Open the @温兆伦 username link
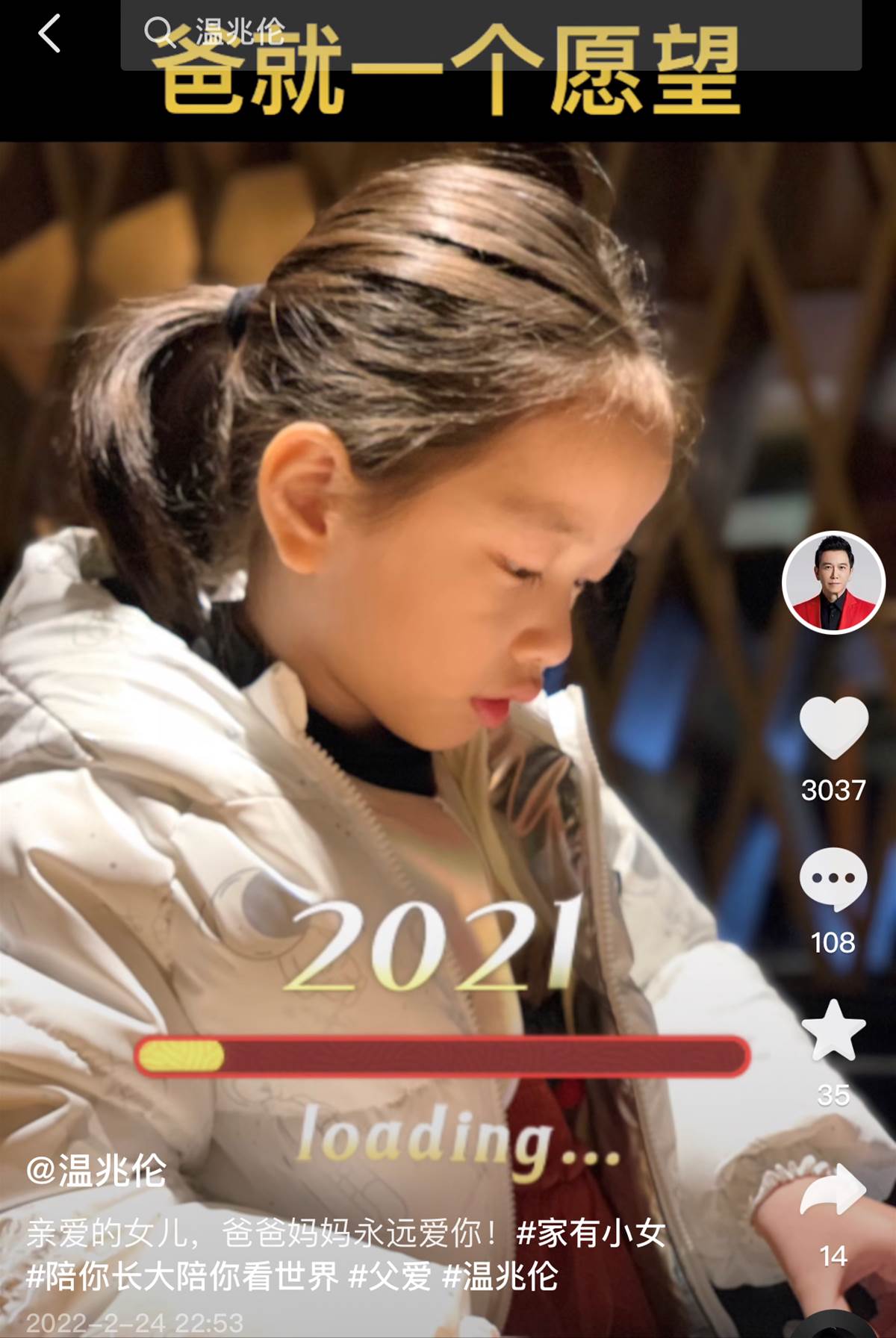Image resolution: width=896 pixels, height=1338 pixels. click(x=96, y=1169)
